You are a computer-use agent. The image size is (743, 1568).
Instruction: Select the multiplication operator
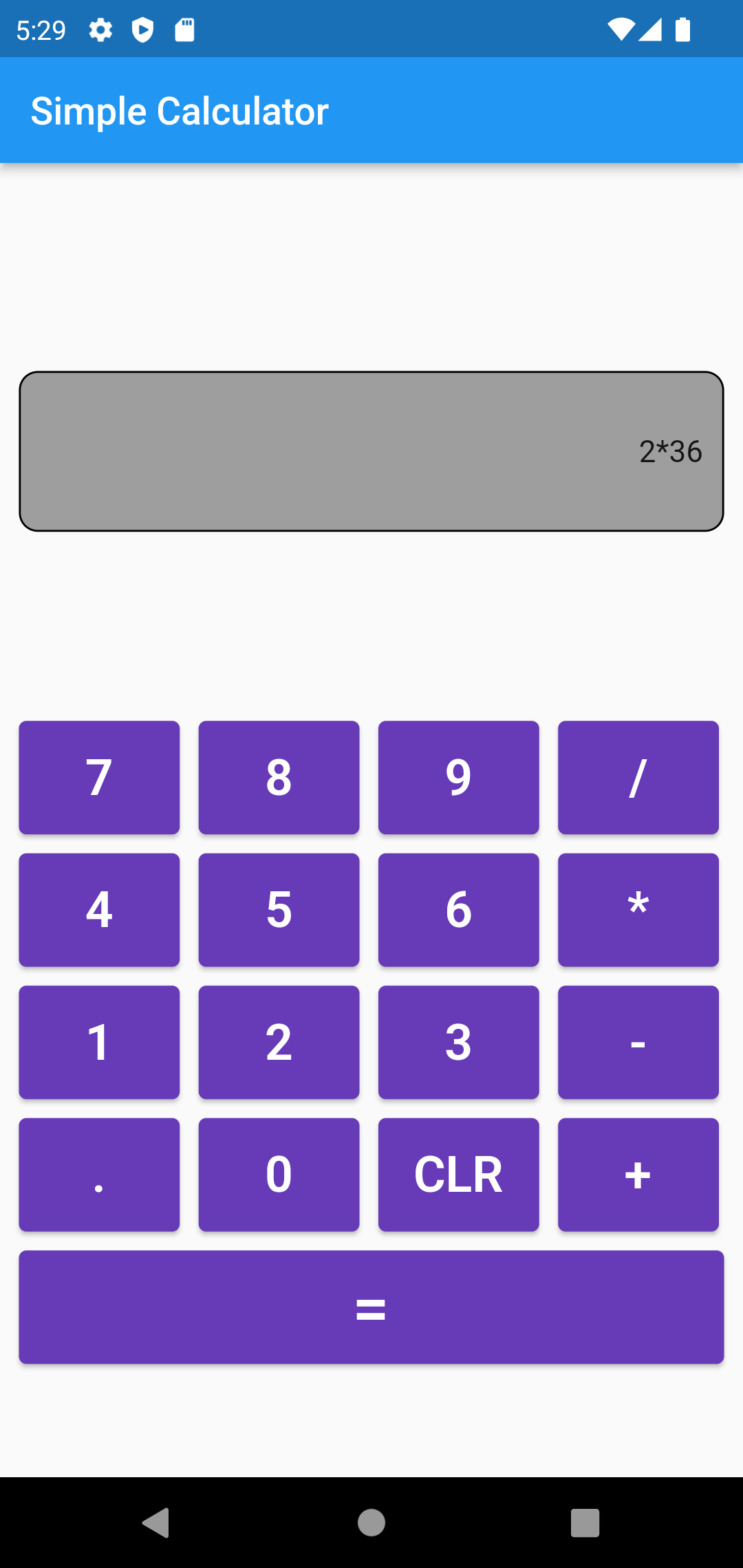coord(638,909)
